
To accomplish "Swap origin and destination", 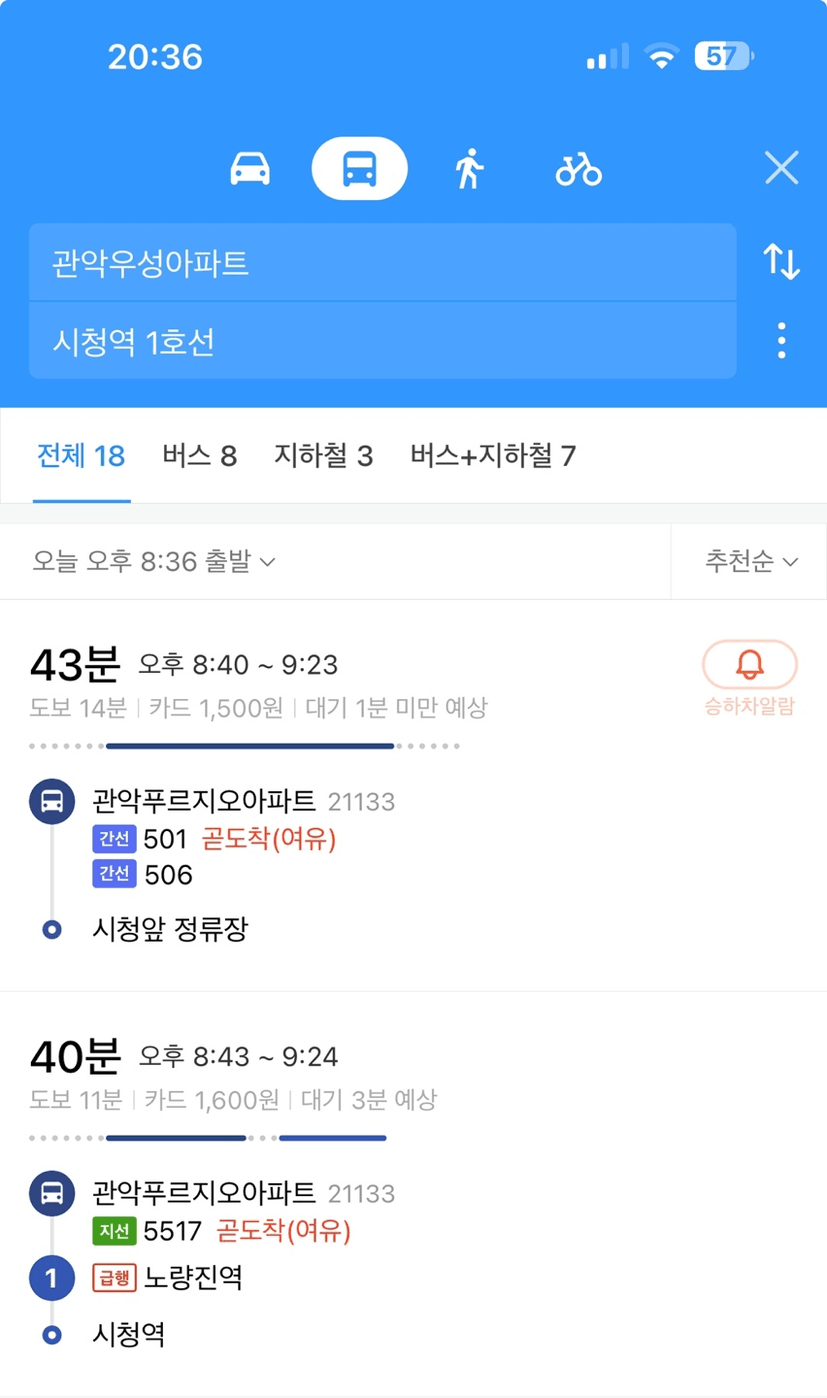I will click(x=781, y=262).
